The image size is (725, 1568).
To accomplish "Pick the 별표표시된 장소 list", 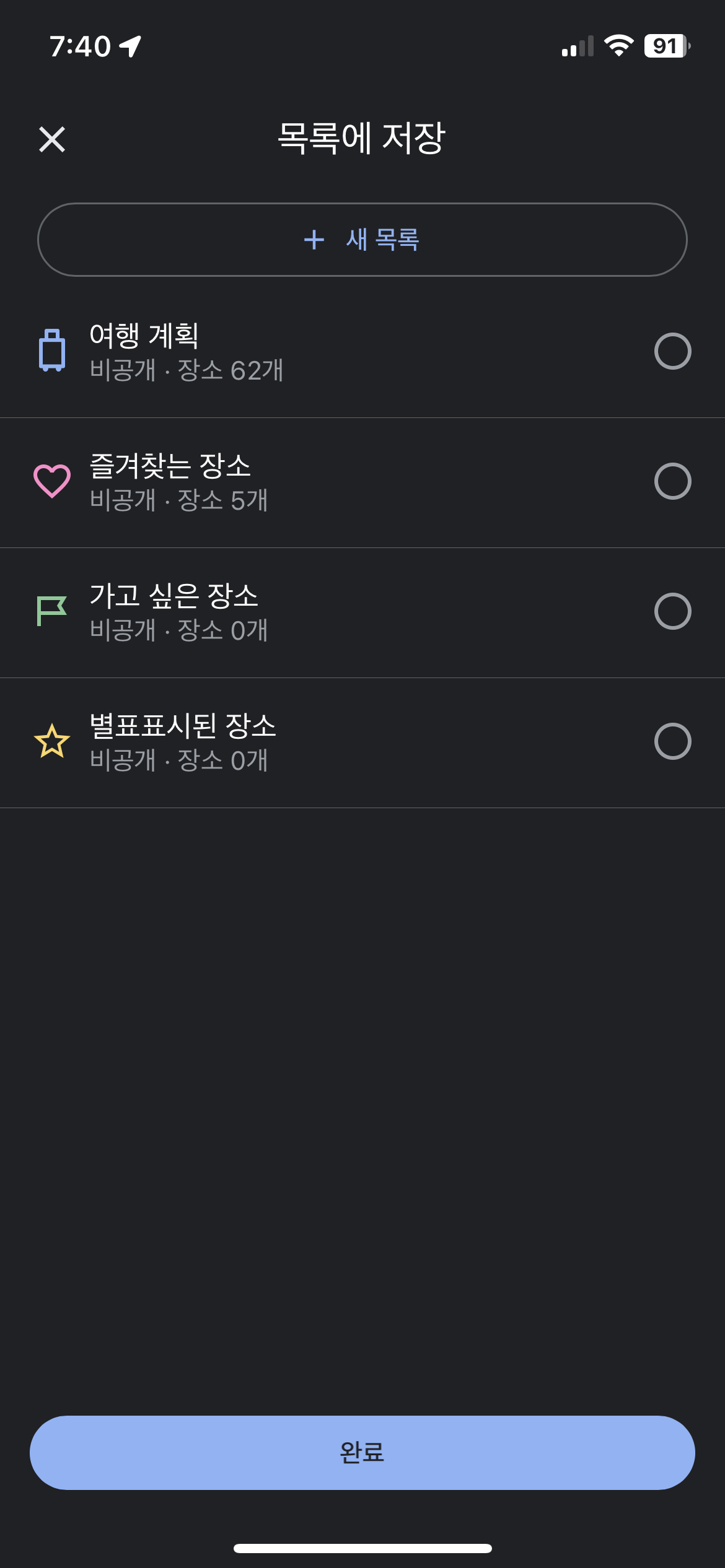I will 362,742.
